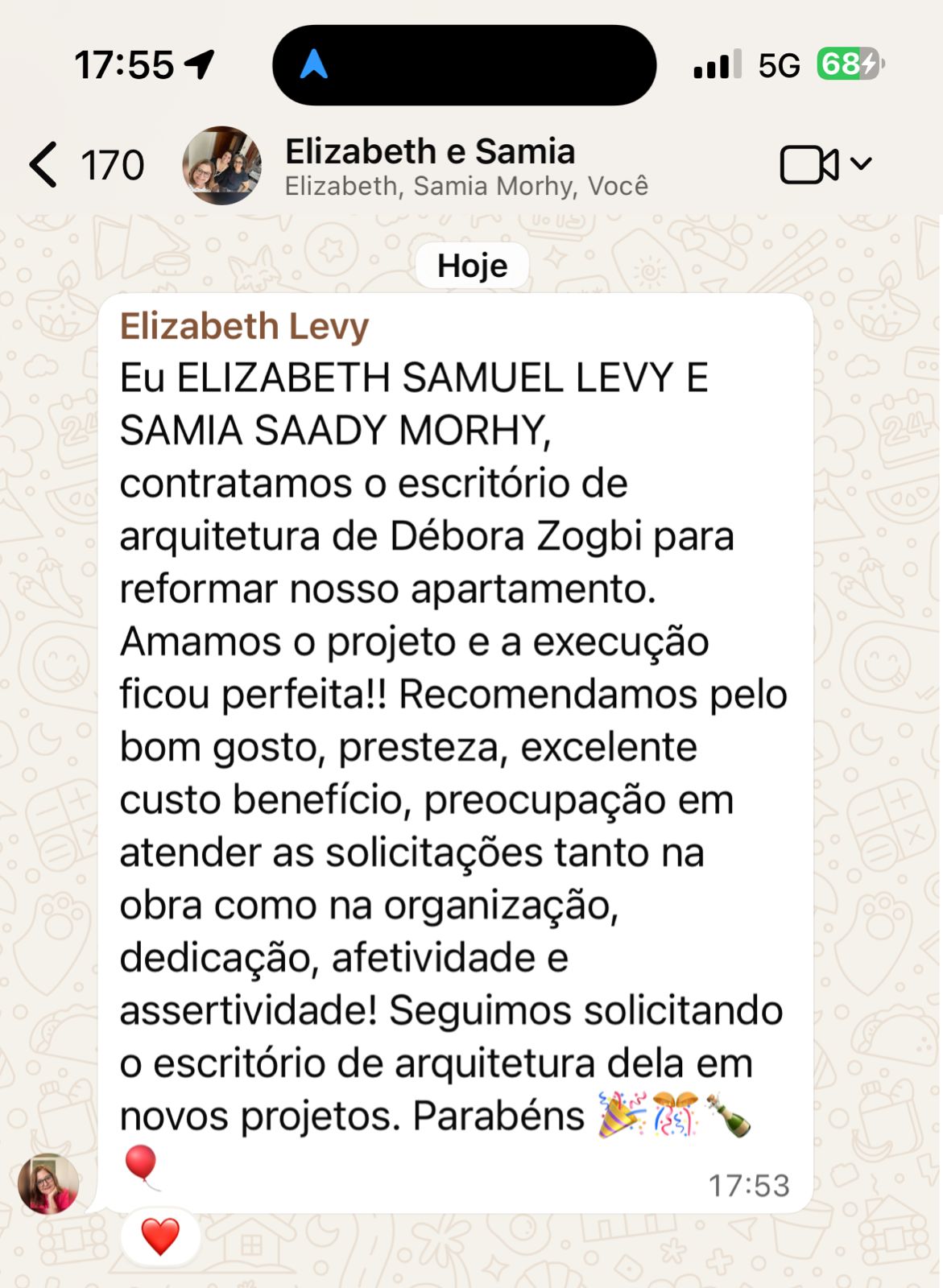The width and height of the screenshot is (943, 1288).
Task: Go back to the chat list
Action: 44,165
